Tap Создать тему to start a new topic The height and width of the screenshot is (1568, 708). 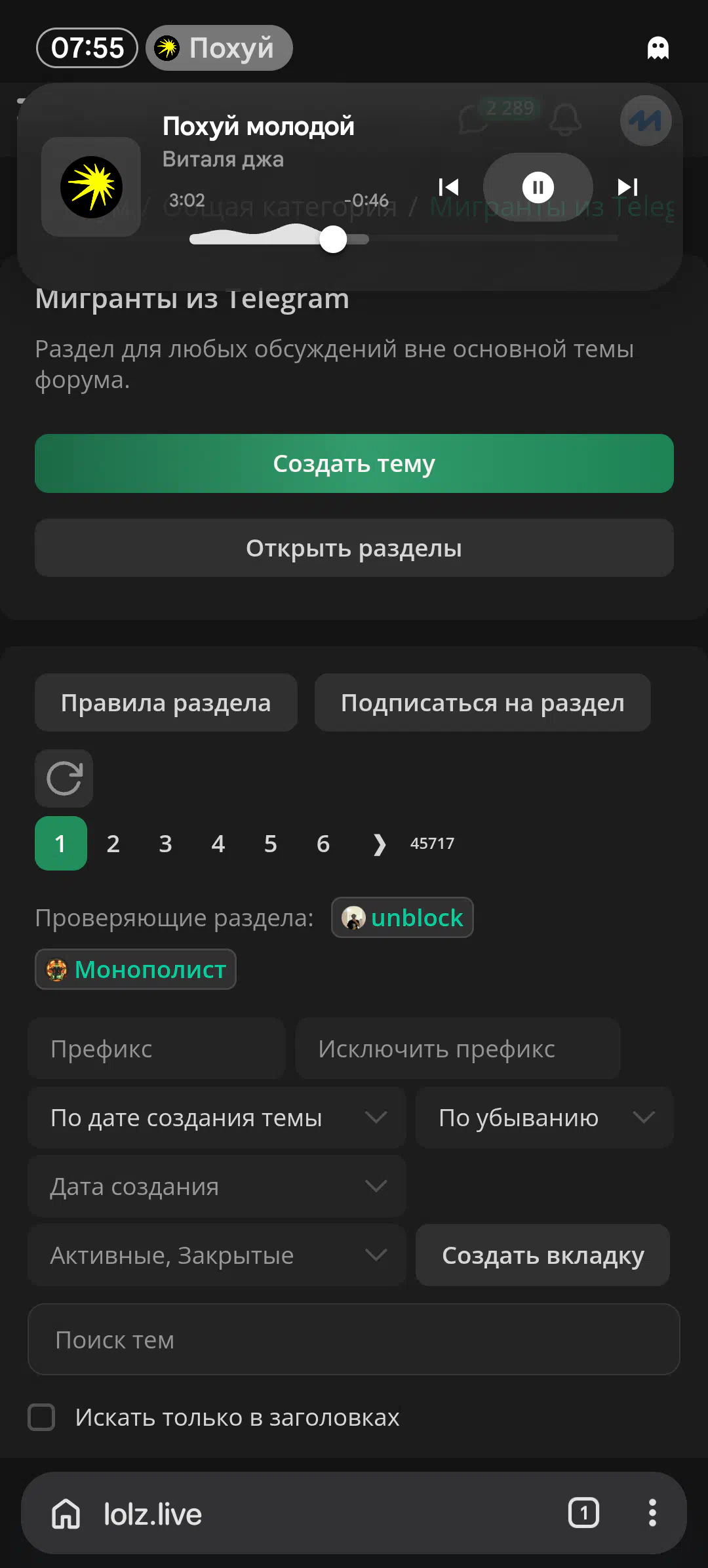click(x=354, y=463)
